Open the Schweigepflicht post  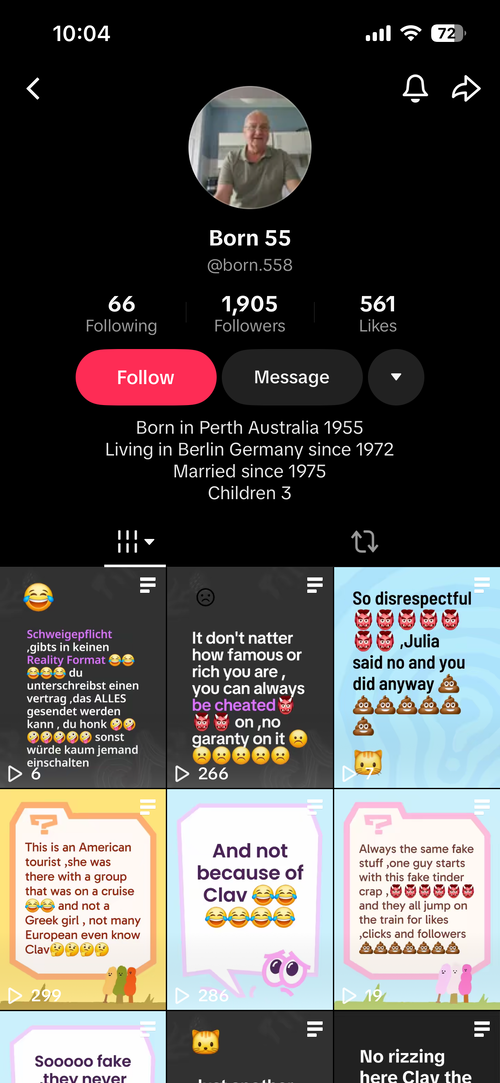tap(83, 678)
